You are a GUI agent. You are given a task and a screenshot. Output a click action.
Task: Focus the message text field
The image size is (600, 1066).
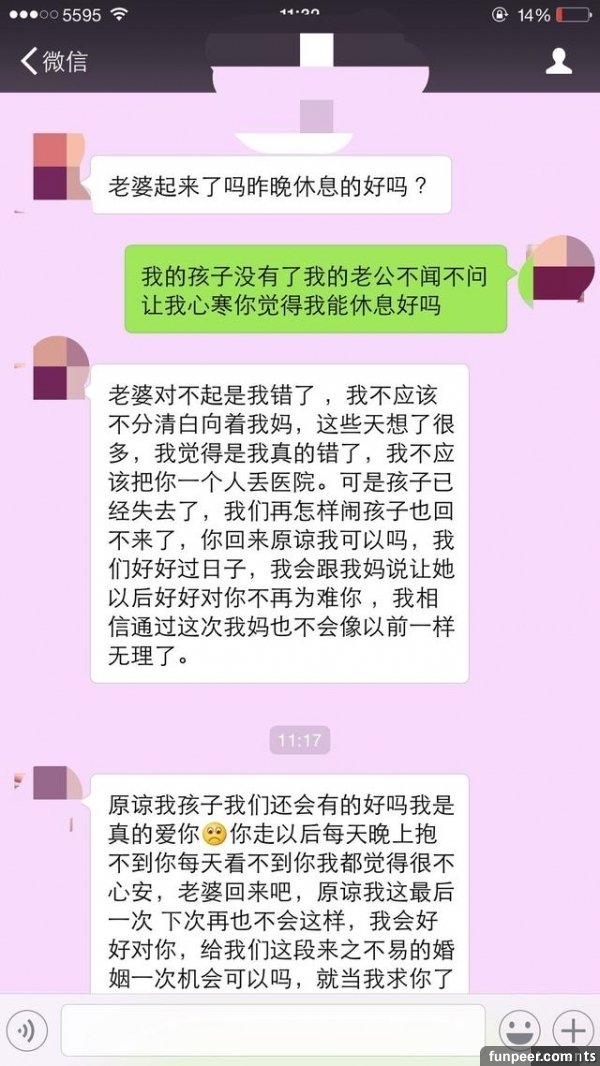(x=272, y=1029)
